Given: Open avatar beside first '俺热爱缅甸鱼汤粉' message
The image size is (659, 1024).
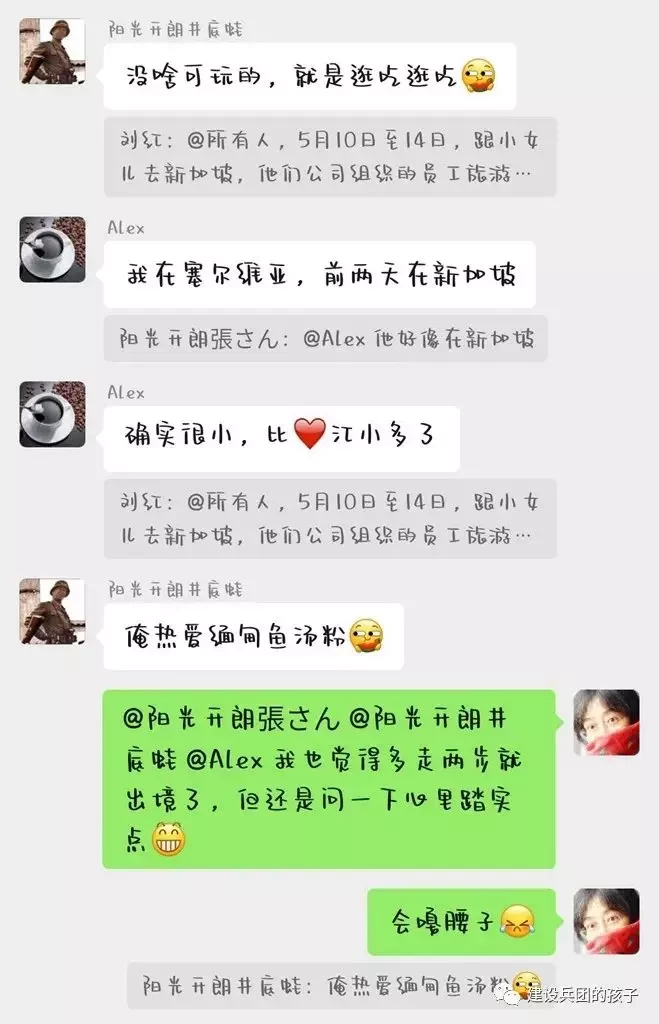Looking at the screenshot, I should [52, 611].
